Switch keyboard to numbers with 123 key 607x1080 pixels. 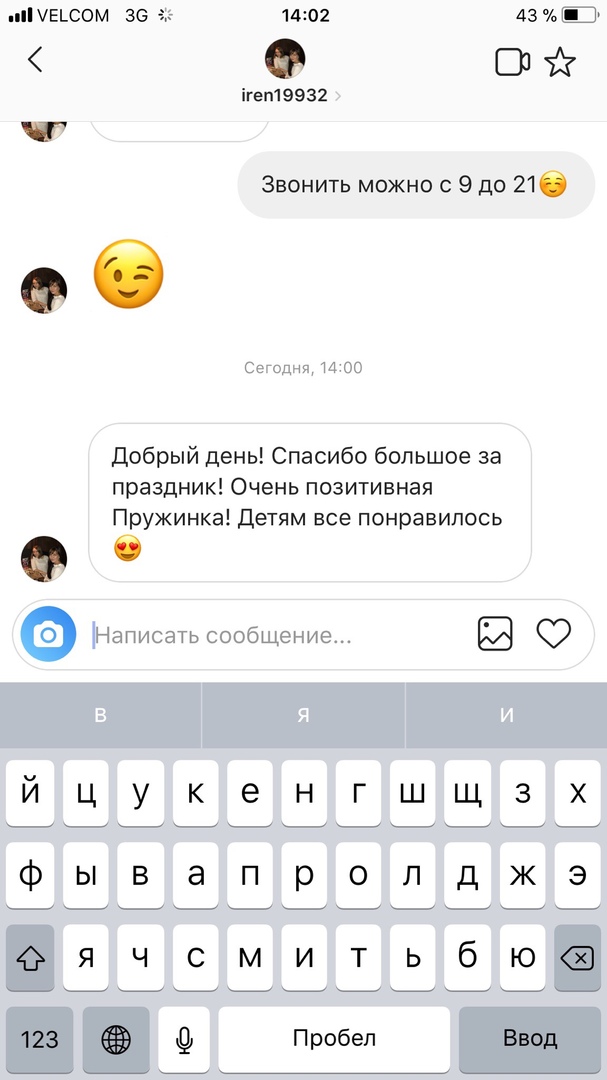click(x=40, y=1039)
